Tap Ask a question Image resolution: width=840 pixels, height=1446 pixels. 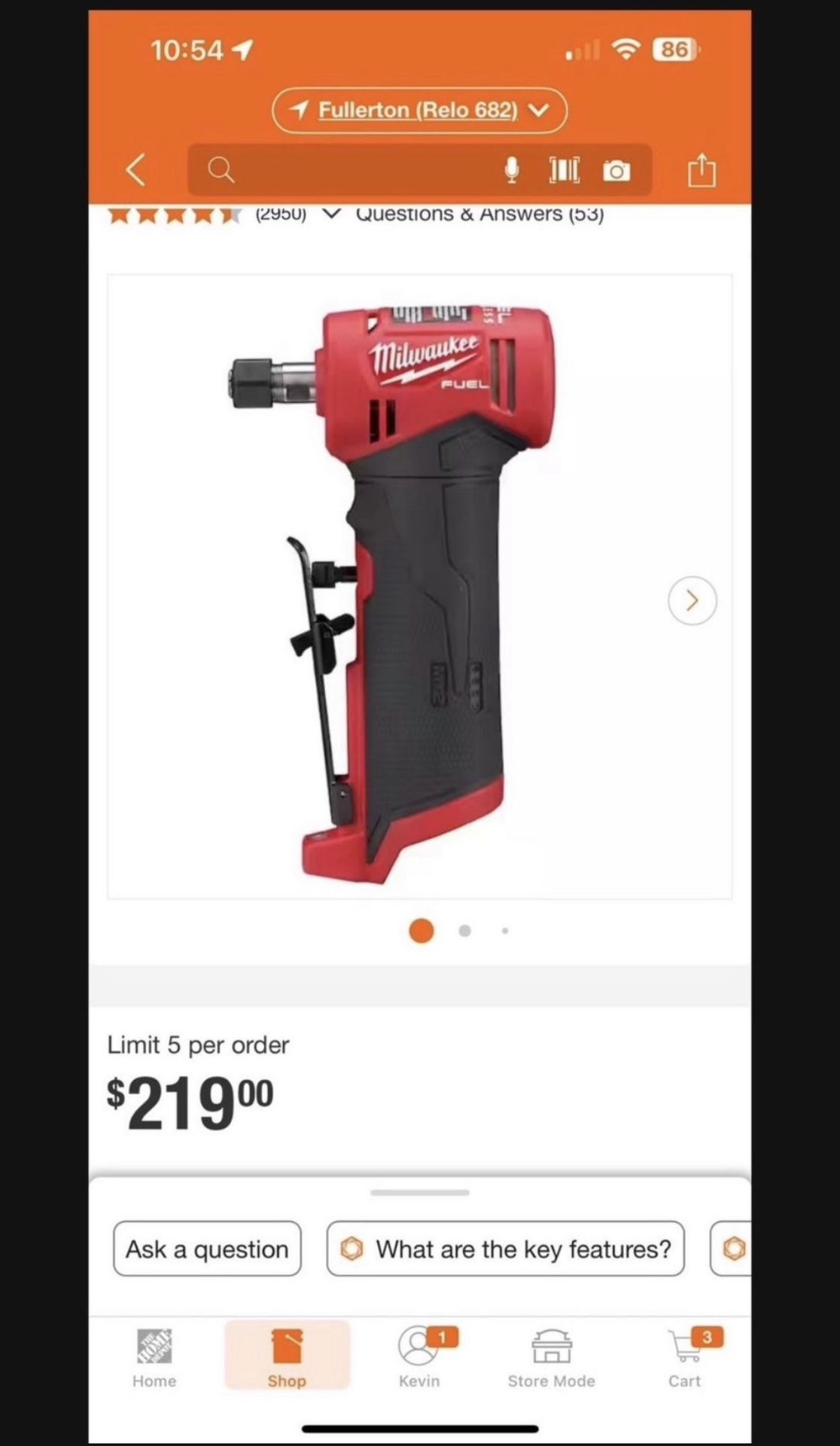click(207, 1249)
